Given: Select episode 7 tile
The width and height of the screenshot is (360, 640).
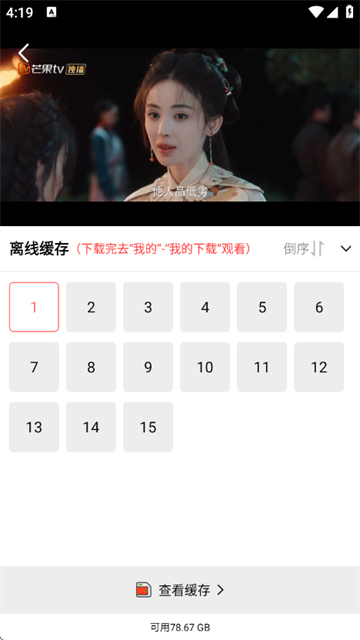Looking at the screenshot, I should (x=34, y=367).
